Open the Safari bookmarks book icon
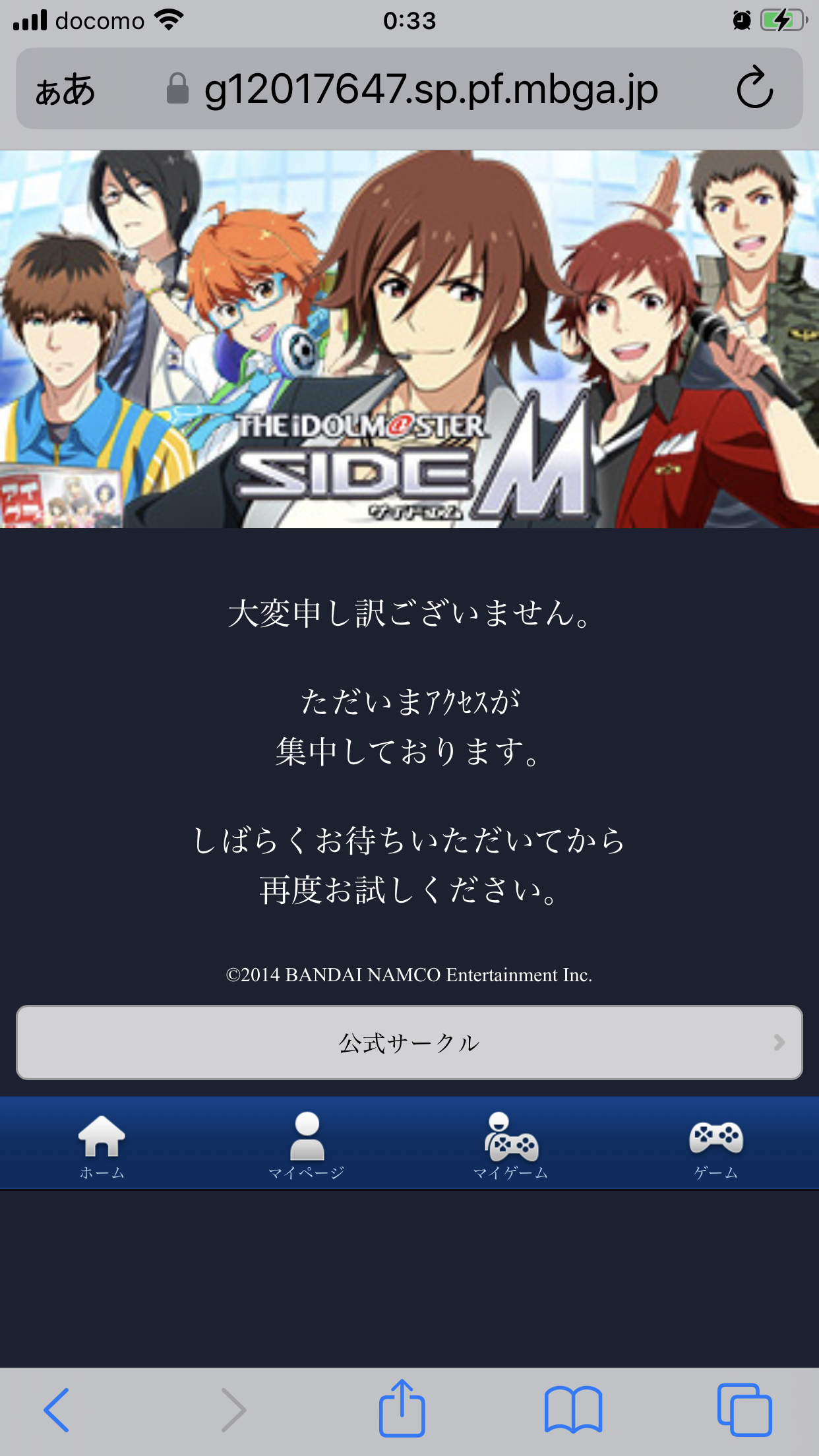819x1456 pixels. click(x=573, y=1410)
